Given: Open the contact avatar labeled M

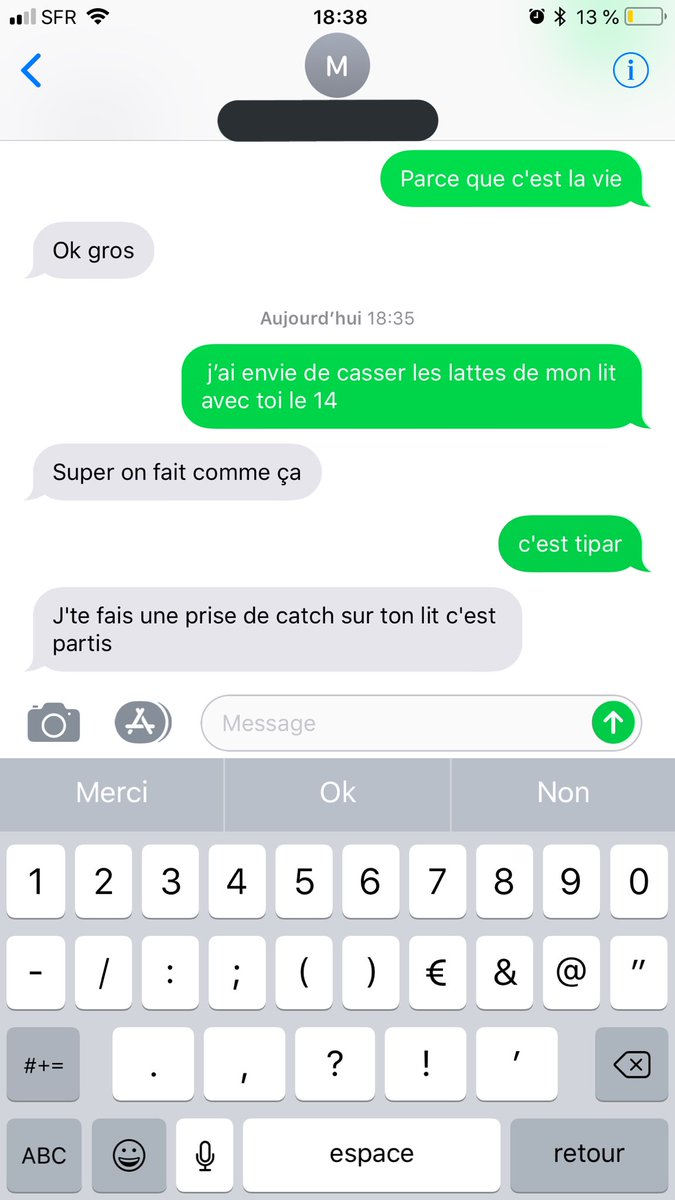Looking at the screenshot, I should (337, 67).
